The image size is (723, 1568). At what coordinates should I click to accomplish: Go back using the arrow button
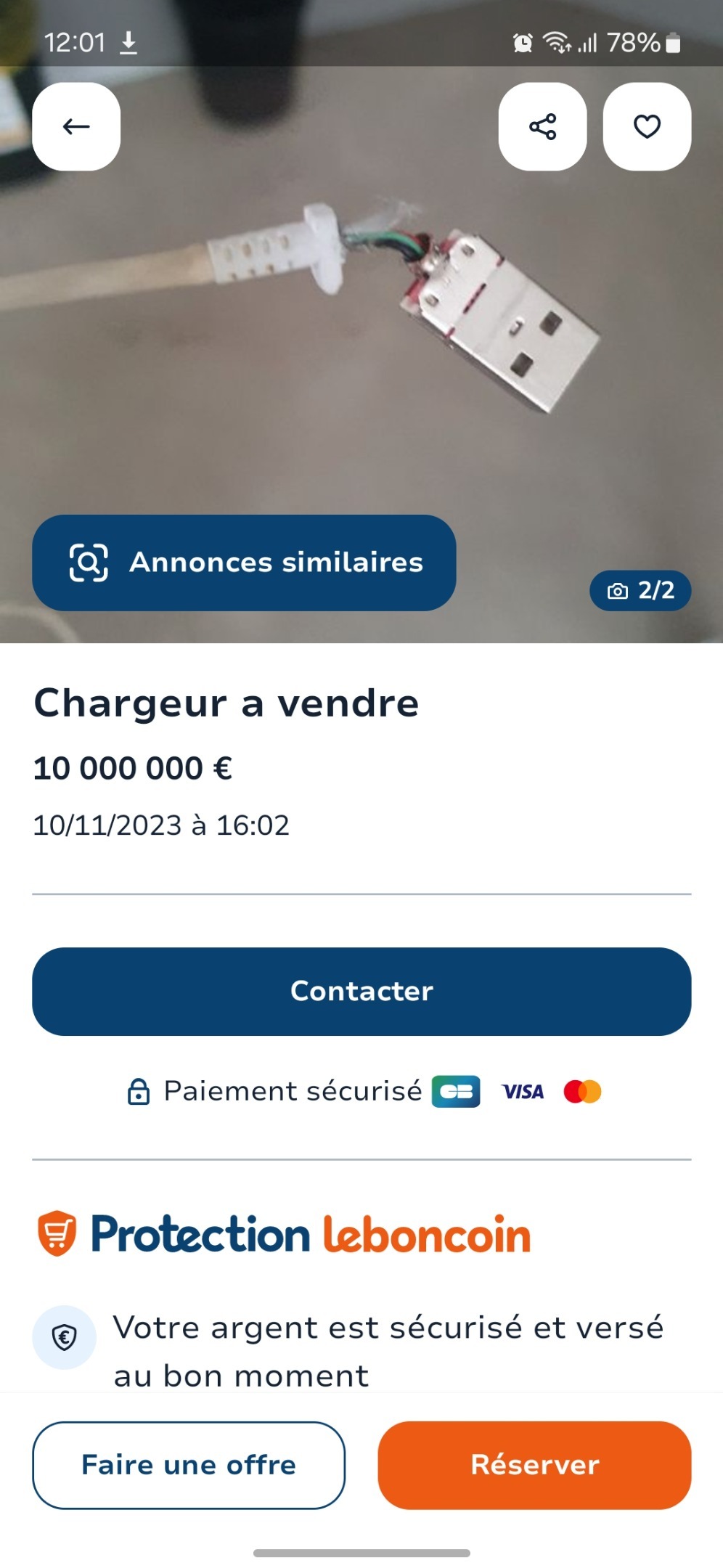(76, 127)
